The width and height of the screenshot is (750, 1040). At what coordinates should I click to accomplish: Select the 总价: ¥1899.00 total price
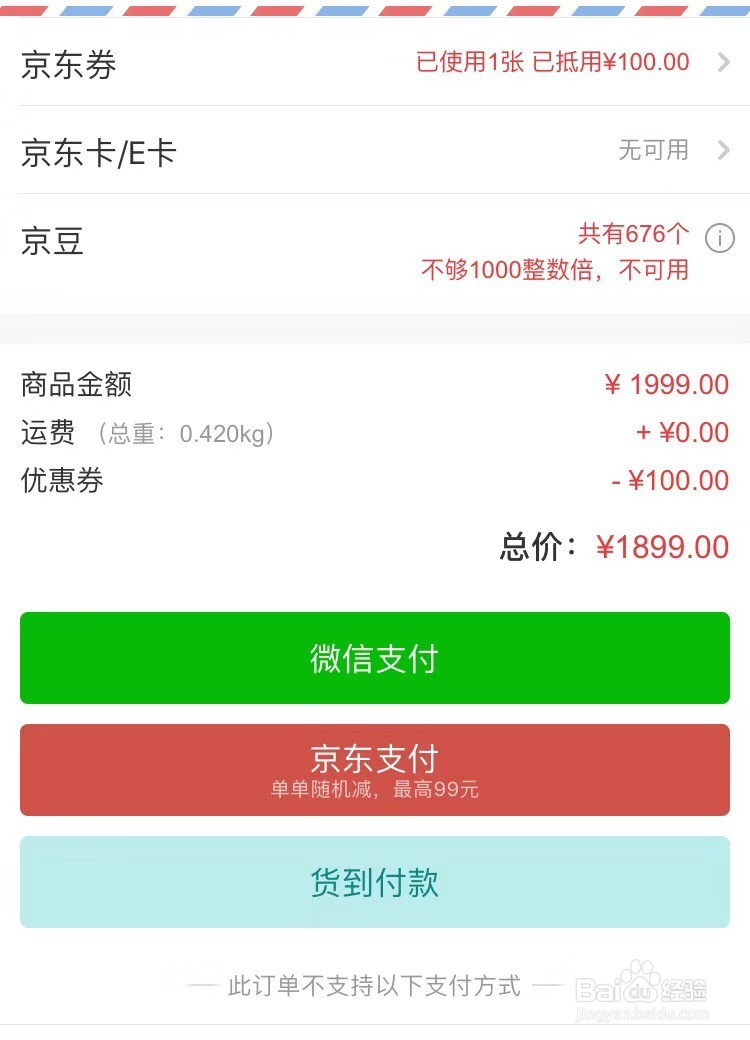tap(614, 547)
